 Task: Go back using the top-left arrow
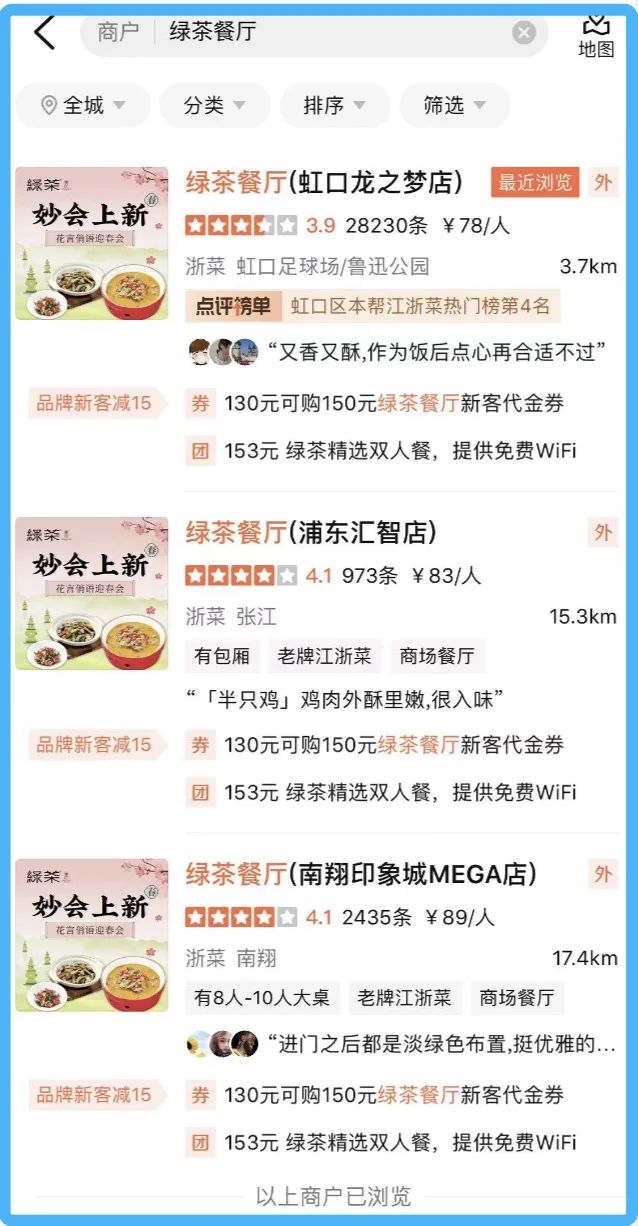(x=45, y=32)
